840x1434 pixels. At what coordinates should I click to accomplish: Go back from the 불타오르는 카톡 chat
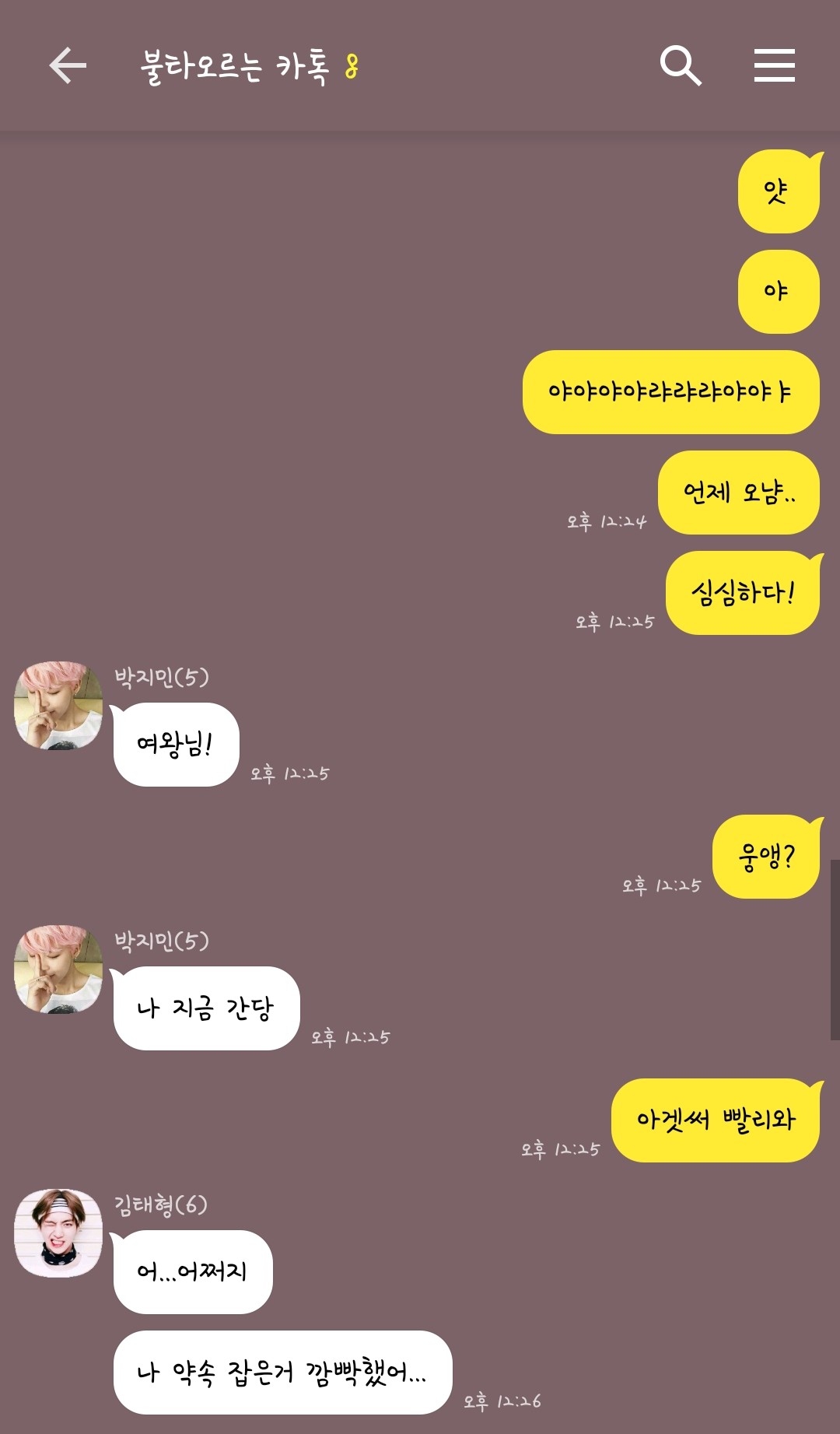[68, 65]
